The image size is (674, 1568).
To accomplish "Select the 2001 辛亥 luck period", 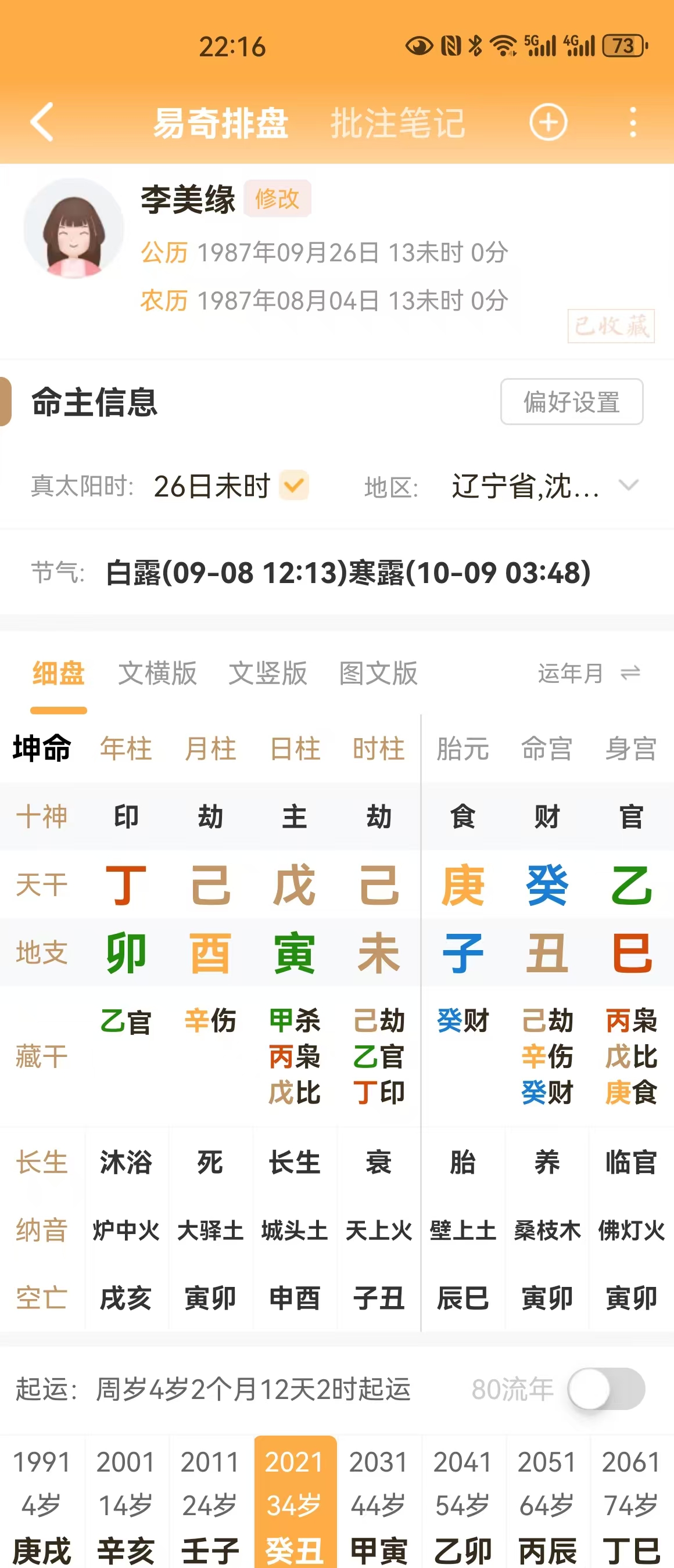I will point(126,1504).
